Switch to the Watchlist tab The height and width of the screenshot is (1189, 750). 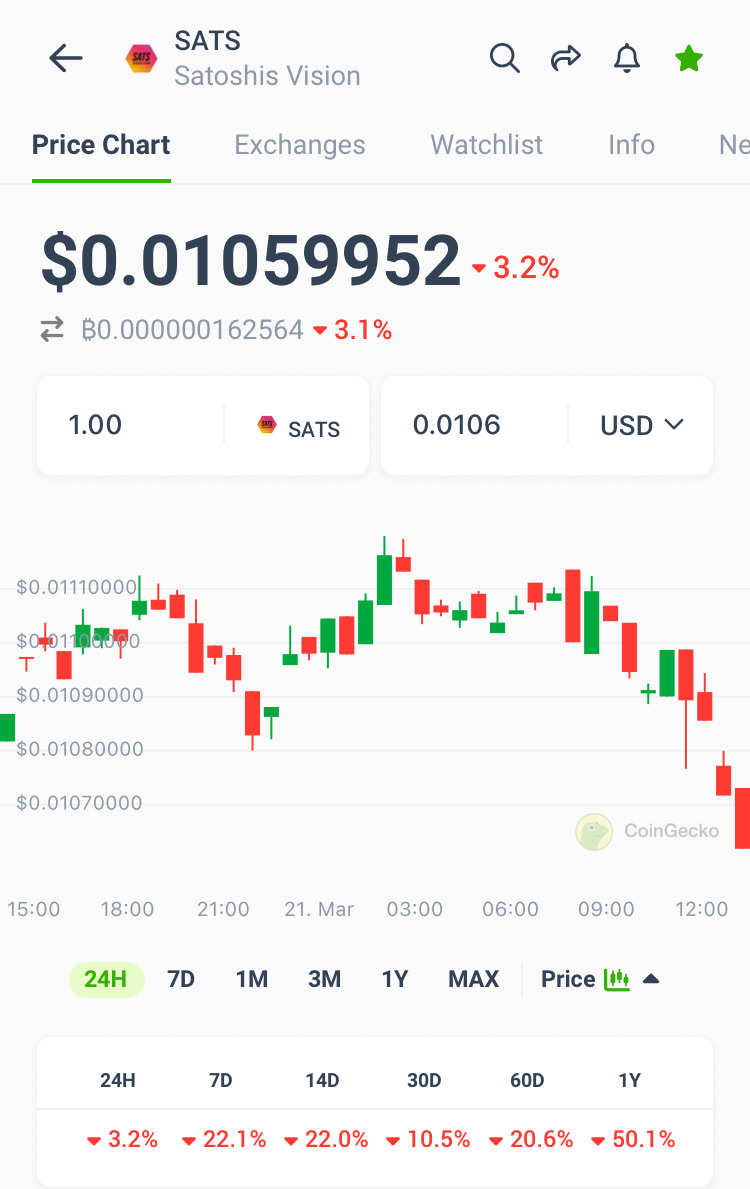pos(486,145)
